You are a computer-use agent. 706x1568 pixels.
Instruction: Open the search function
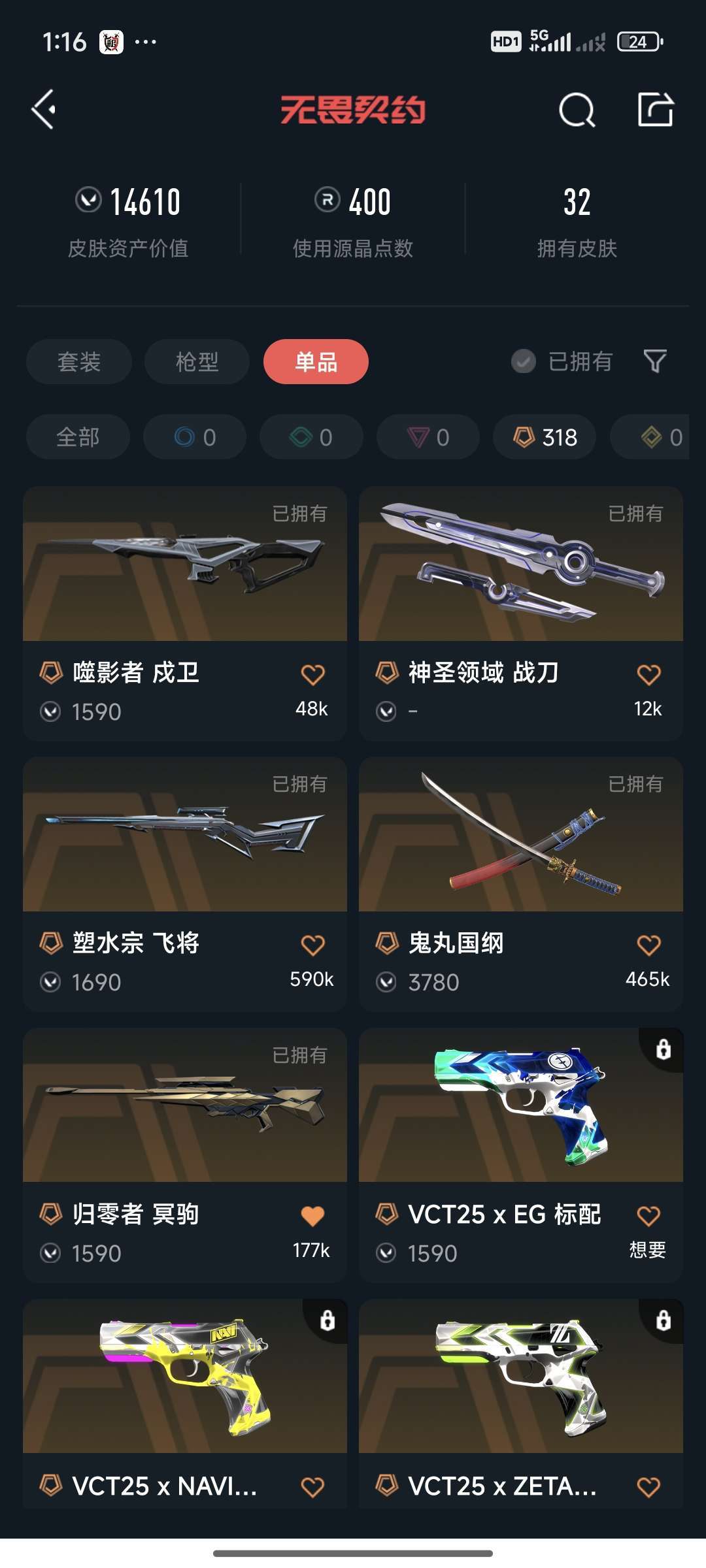pos(574,110)
